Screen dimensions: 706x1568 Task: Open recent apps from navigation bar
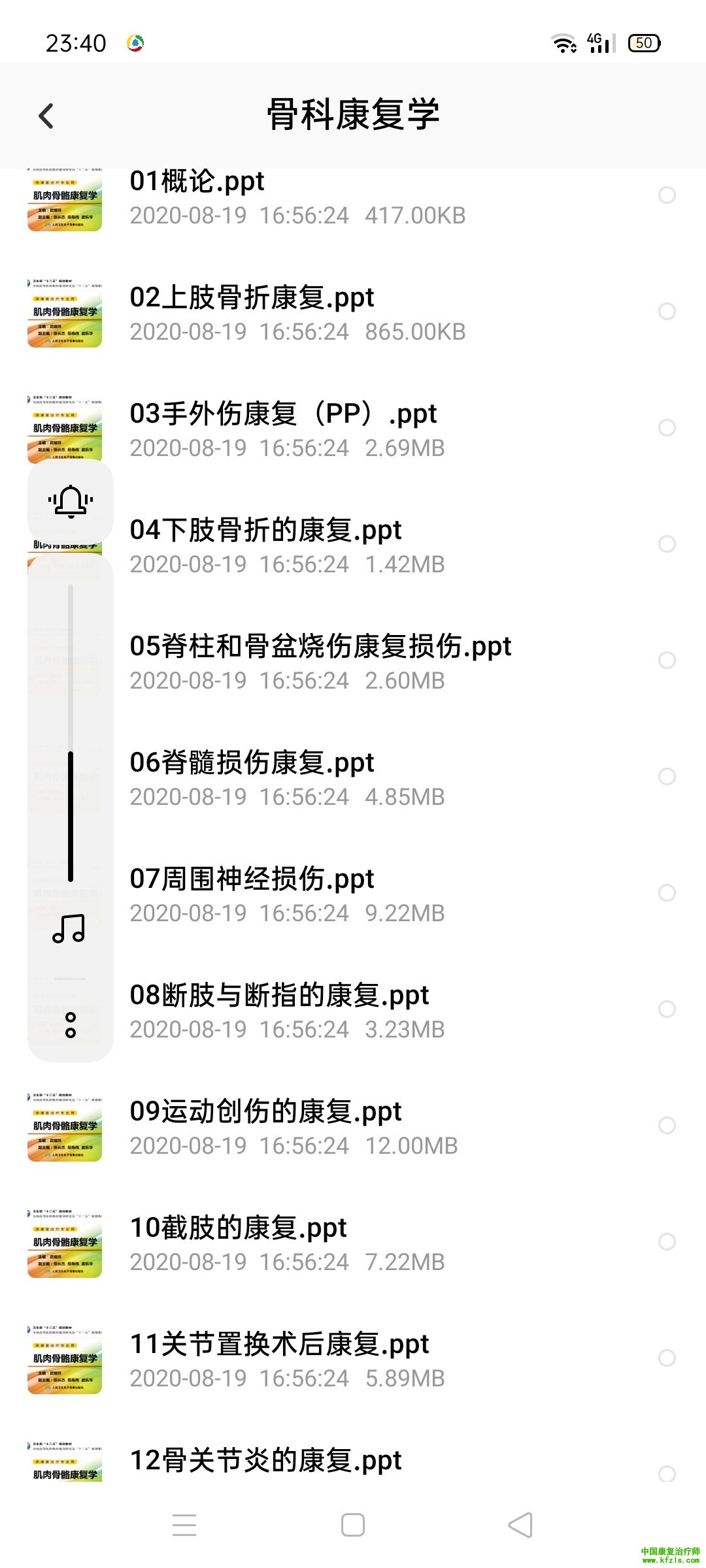[184, 1526]
